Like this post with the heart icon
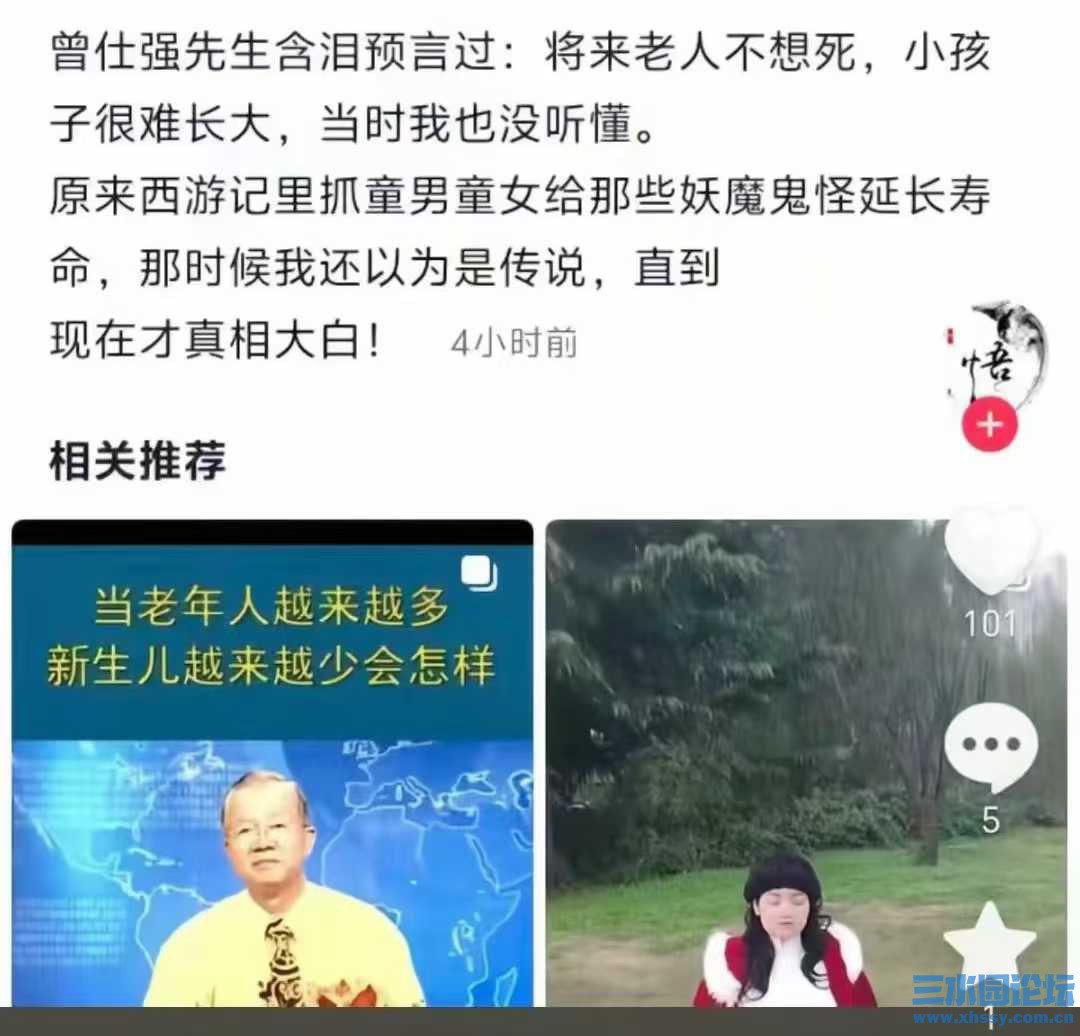This screenshot has width=1080, height=1036. point(991,551)
